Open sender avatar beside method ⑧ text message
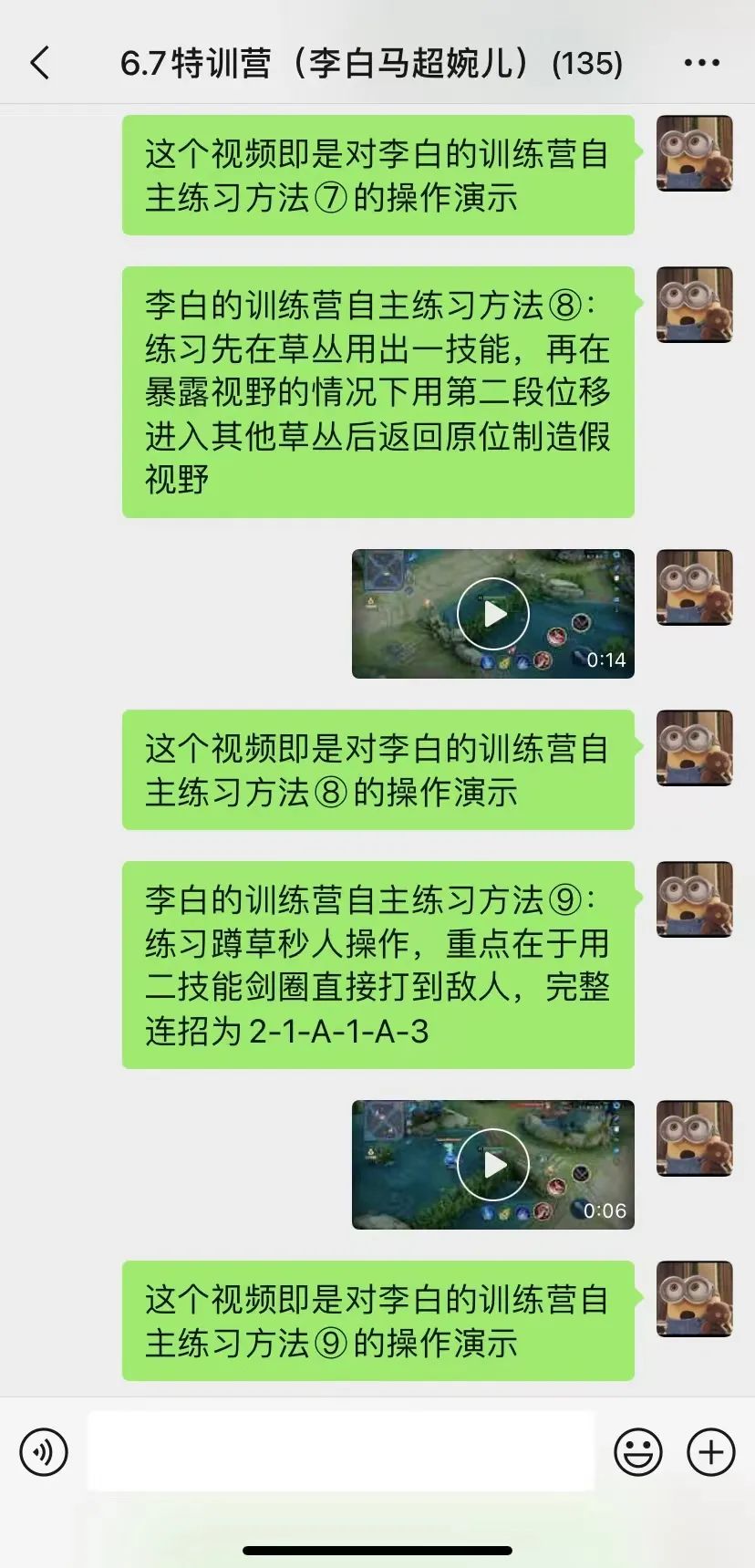 click(x=695, y=305)
